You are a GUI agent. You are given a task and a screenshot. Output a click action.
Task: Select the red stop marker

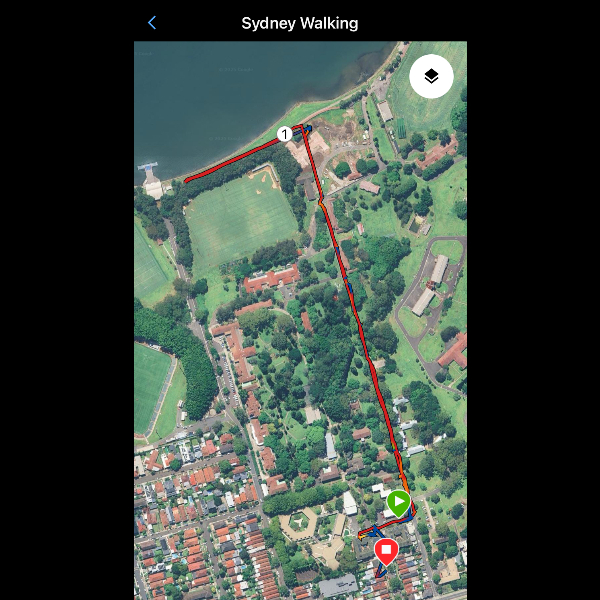pyautogui.click(x=386, y=550)
